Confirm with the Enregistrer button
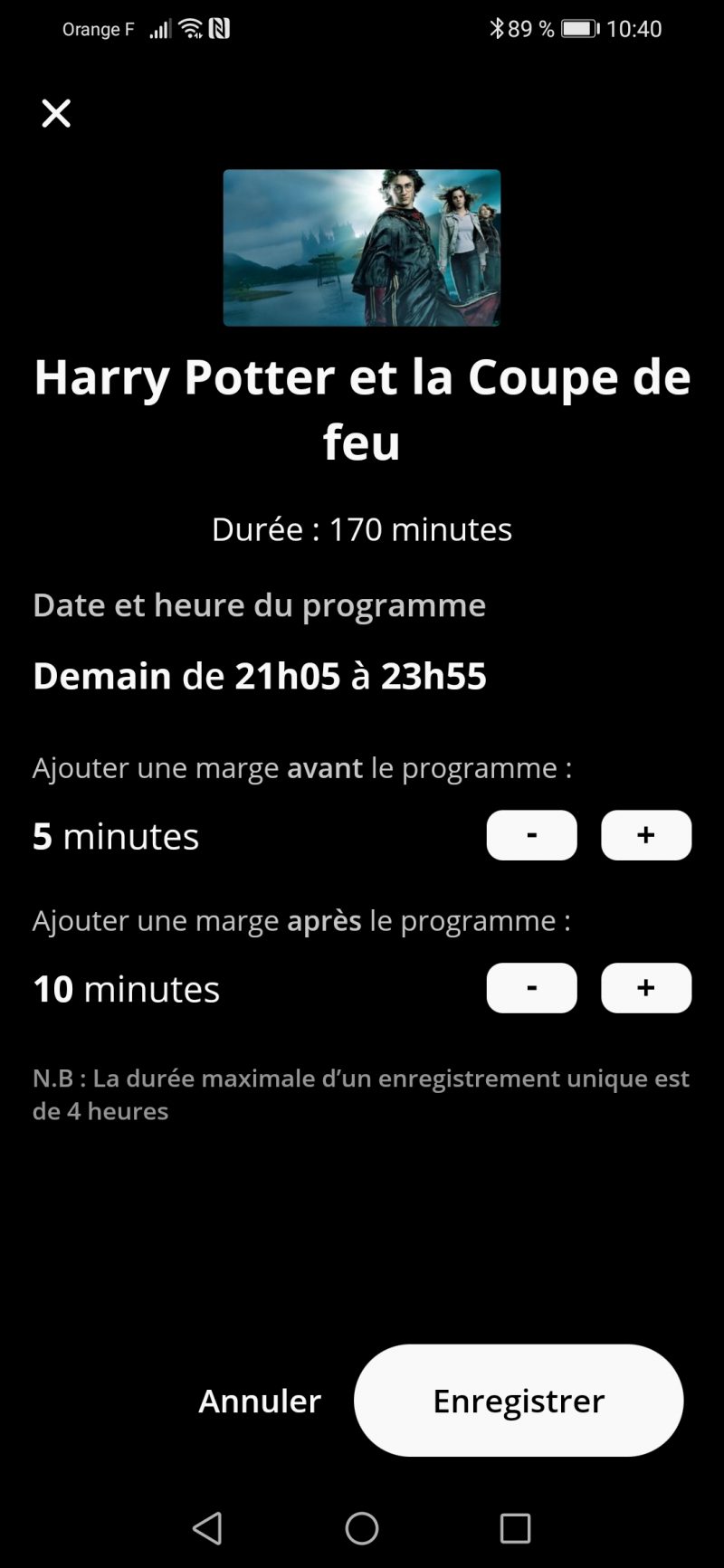Screen dimensions: 724x1568 pos(519,1401)
